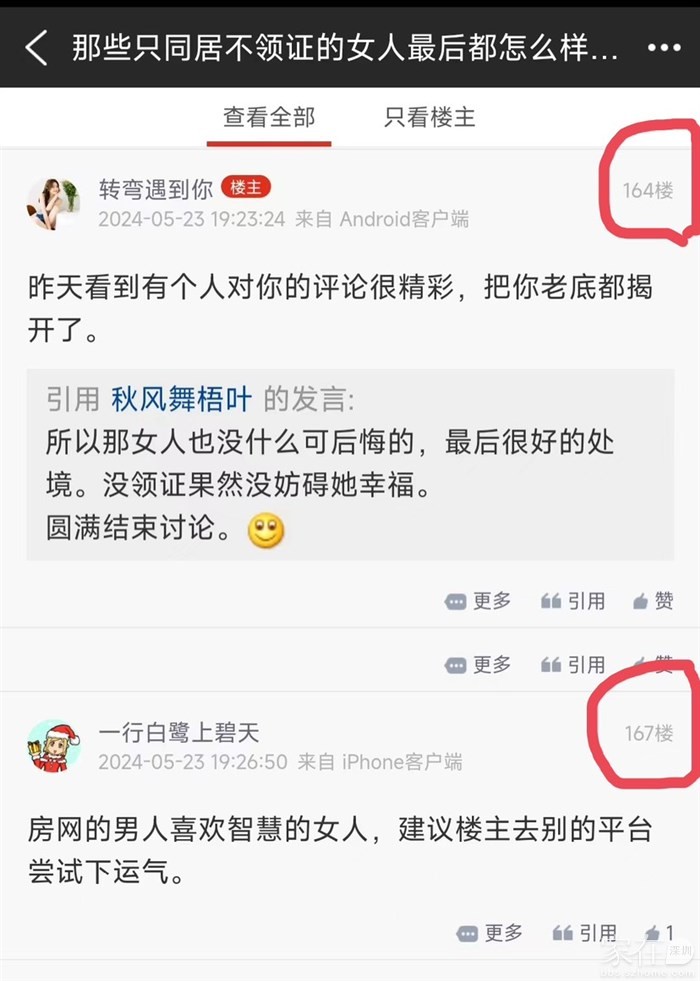The height and width of the screenshot is (981, 700).
Task: Tap 更多 under the 164楼 post
Action: pos(479,601)
